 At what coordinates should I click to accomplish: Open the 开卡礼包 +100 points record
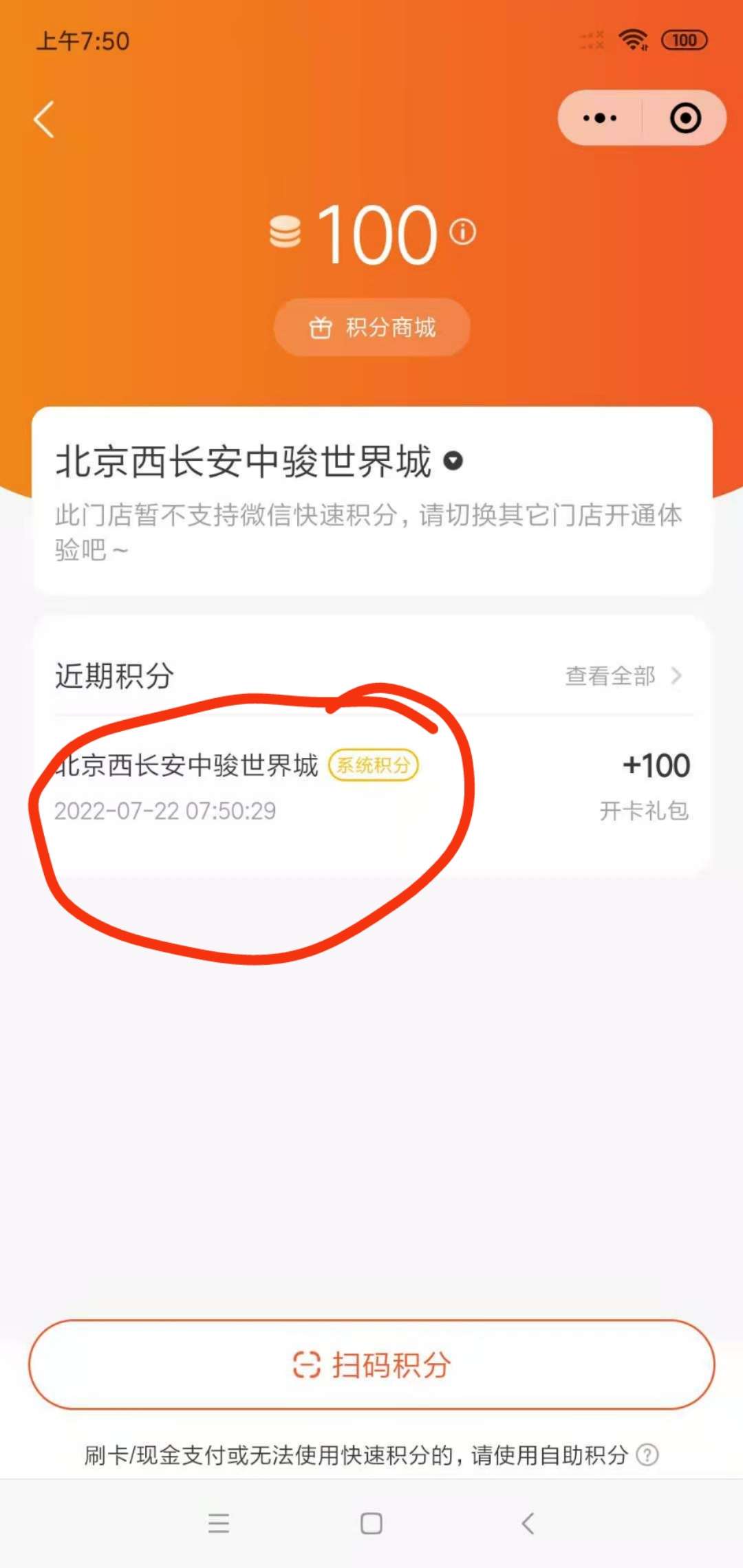[x=372, y=787]
